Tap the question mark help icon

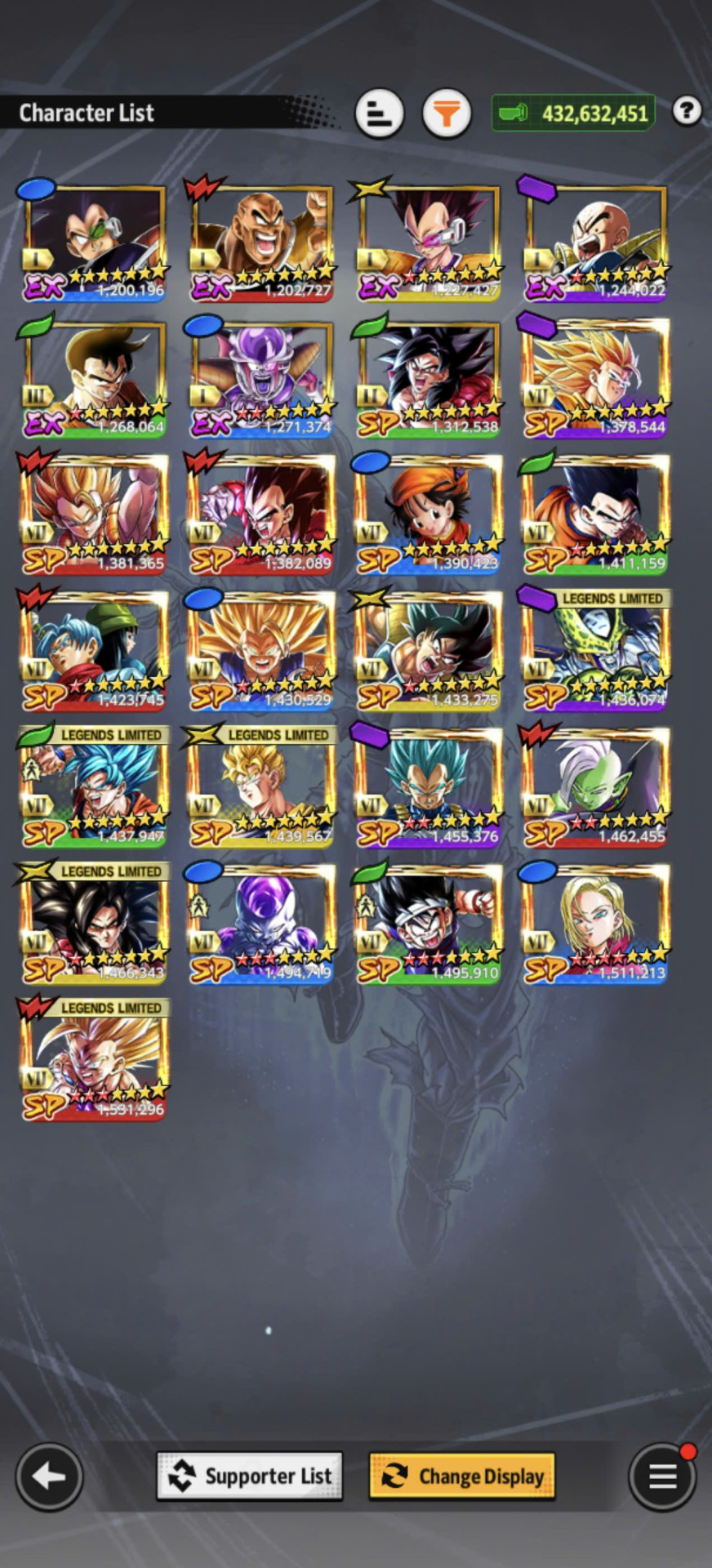coord(687,110)
